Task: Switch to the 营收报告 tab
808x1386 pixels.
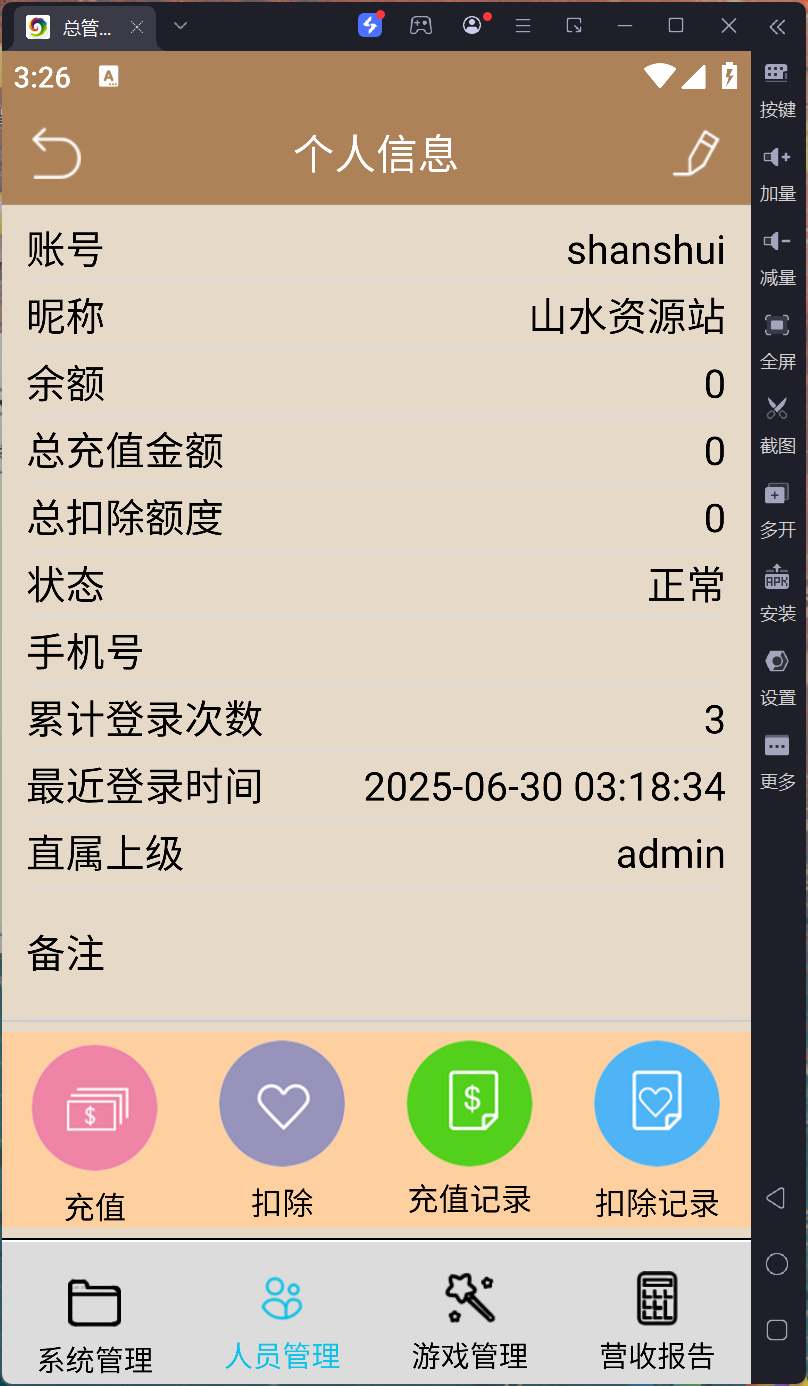Action: pos(656,1318)
